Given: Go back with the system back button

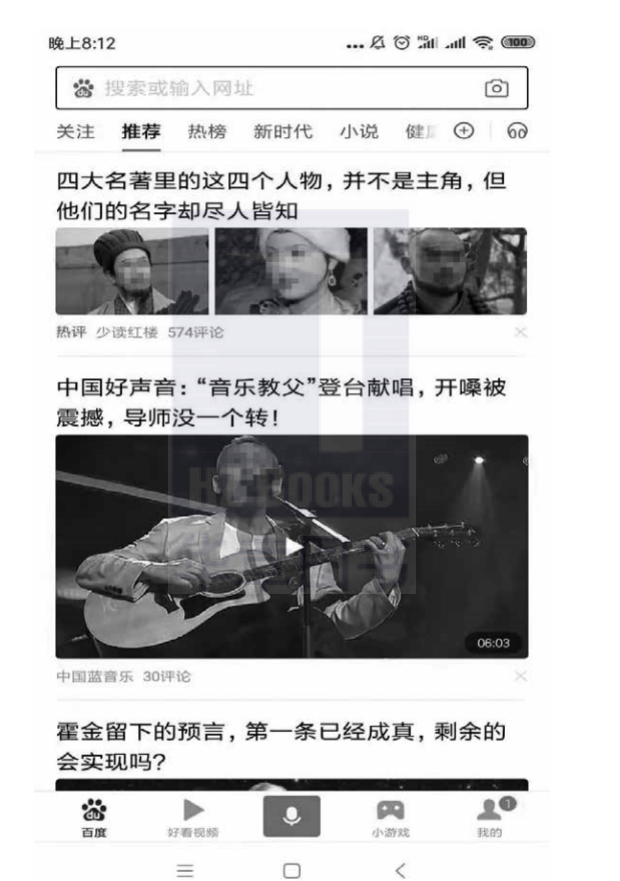Looking at the screenshot, I should point(400,869).
